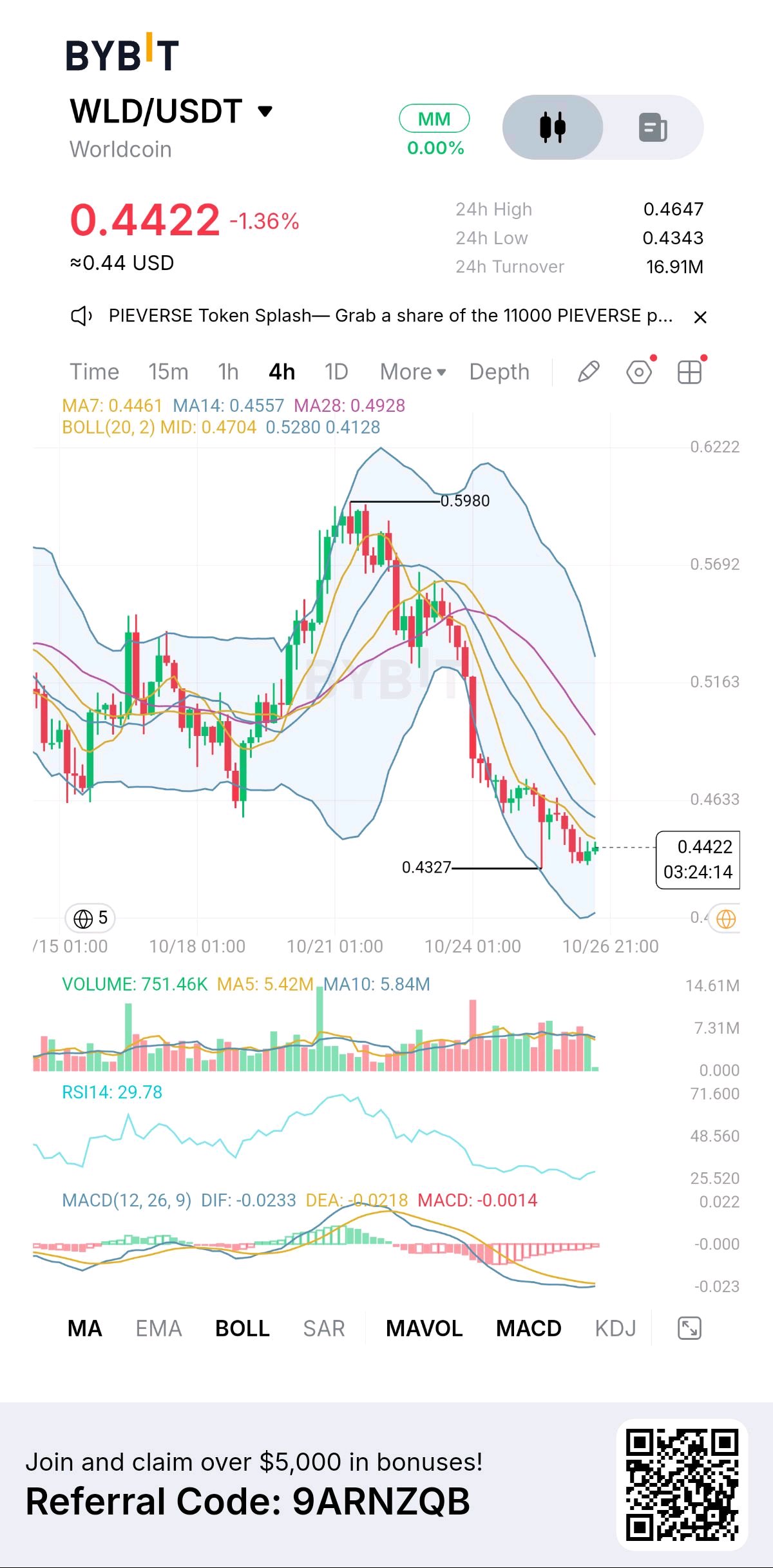773x1568 pixels.
Task: Enable the KDJ sub-indicator
Action: click(615, 1328)
